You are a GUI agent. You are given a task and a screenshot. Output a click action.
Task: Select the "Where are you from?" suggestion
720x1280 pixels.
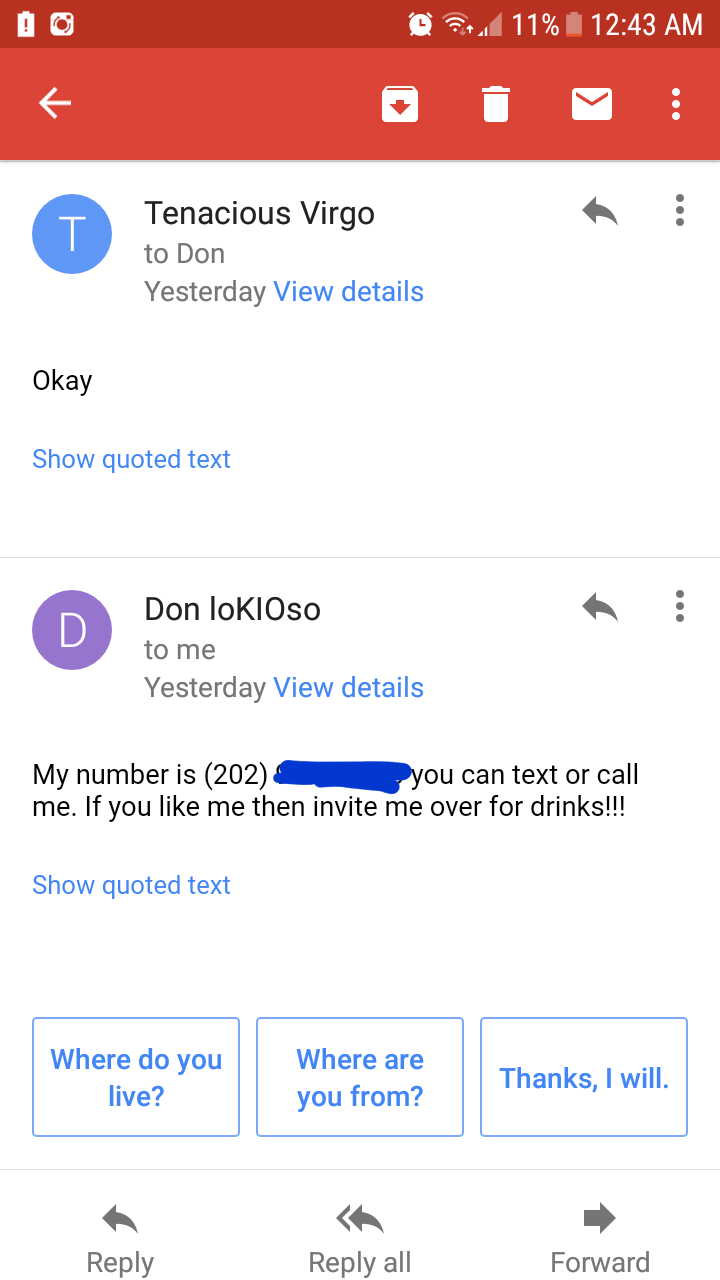[x=360, y=1077]
